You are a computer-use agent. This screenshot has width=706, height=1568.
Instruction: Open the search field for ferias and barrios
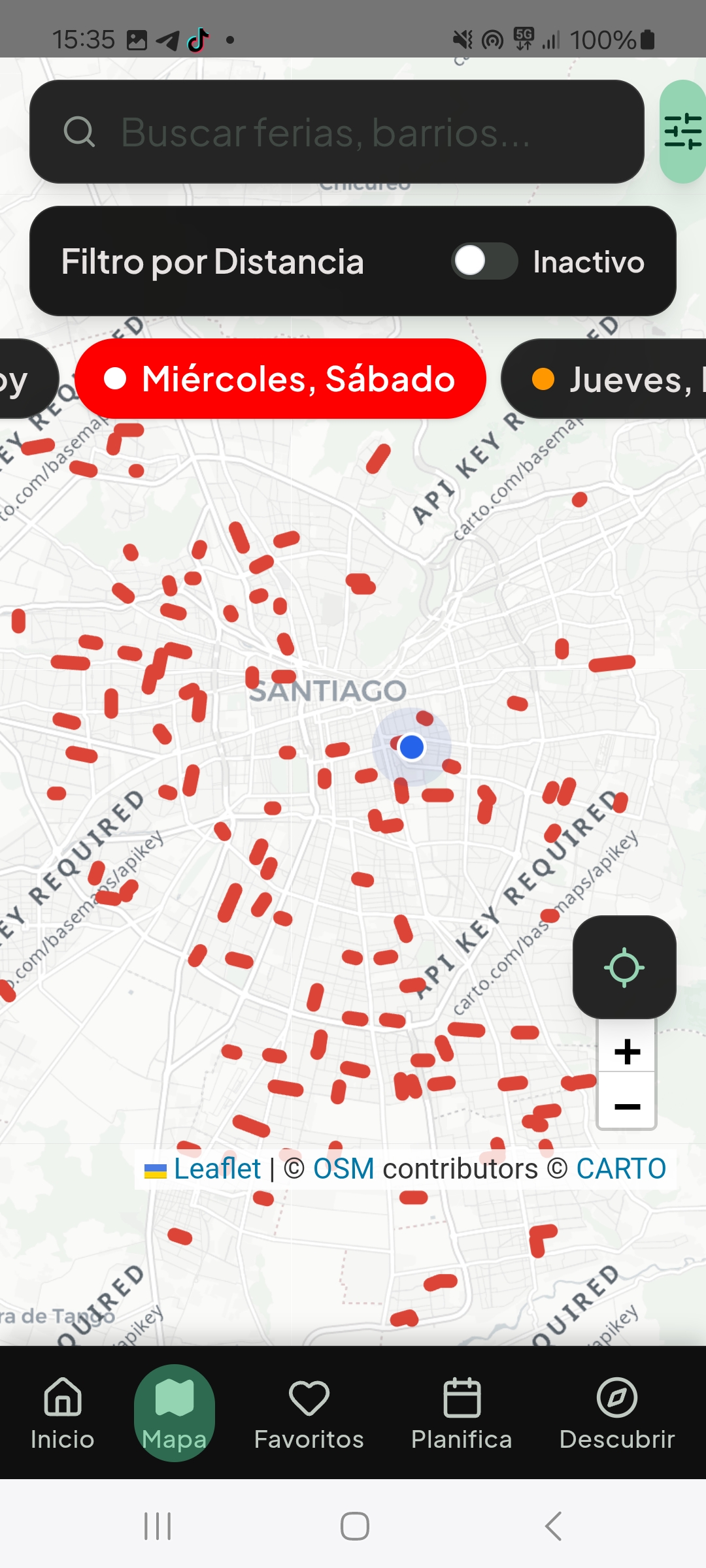point(337,132)
